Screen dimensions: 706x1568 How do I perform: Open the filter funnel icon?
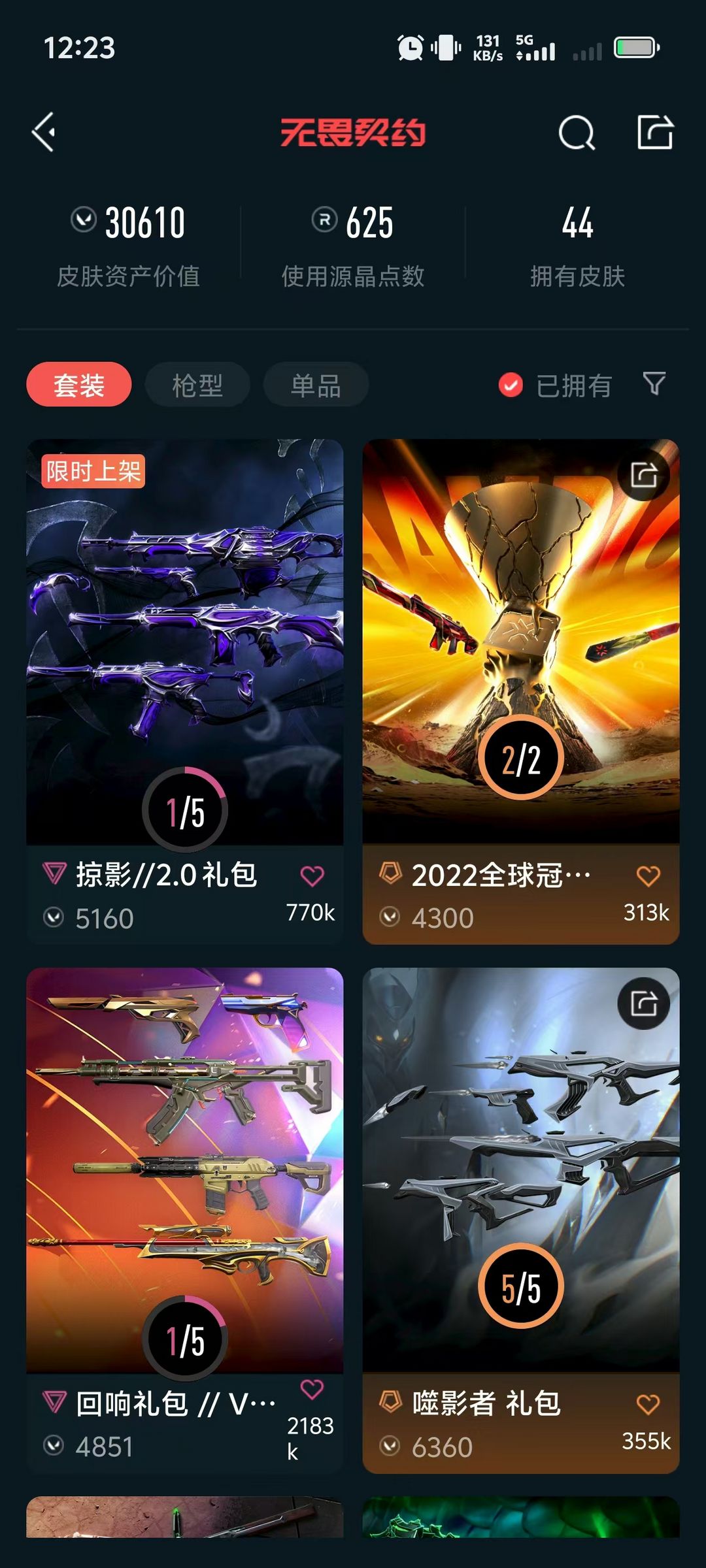654,384
